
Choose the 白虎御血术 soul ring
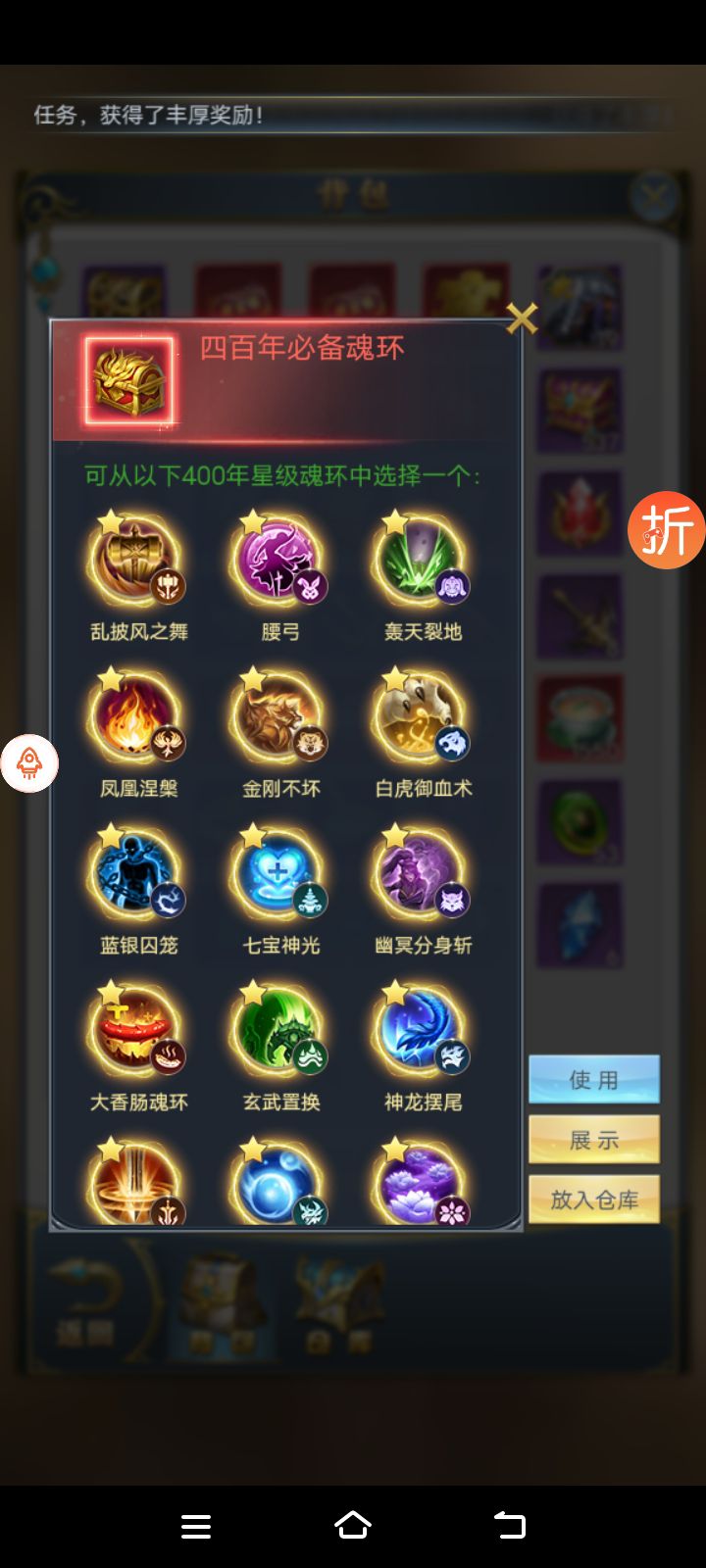click(x=422, y=716)
